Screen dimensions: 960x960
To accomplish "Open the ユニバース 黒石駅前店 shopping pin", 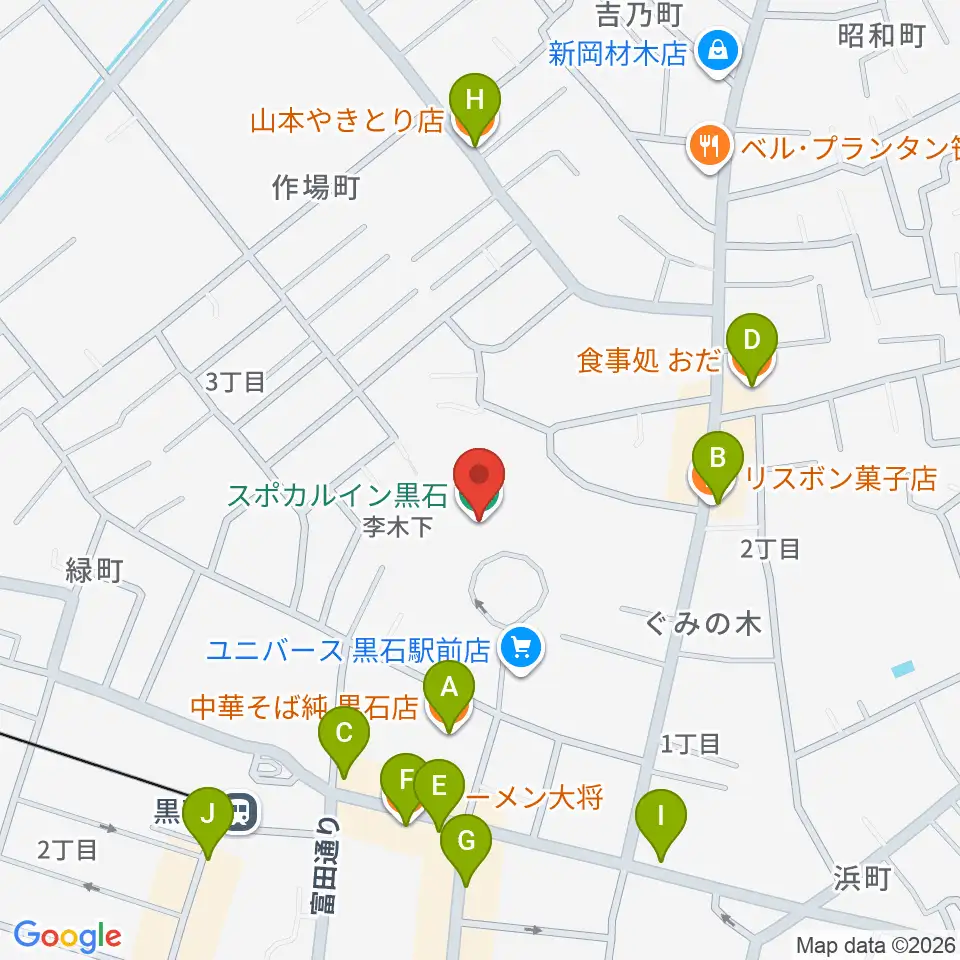I will coord(520,649).
